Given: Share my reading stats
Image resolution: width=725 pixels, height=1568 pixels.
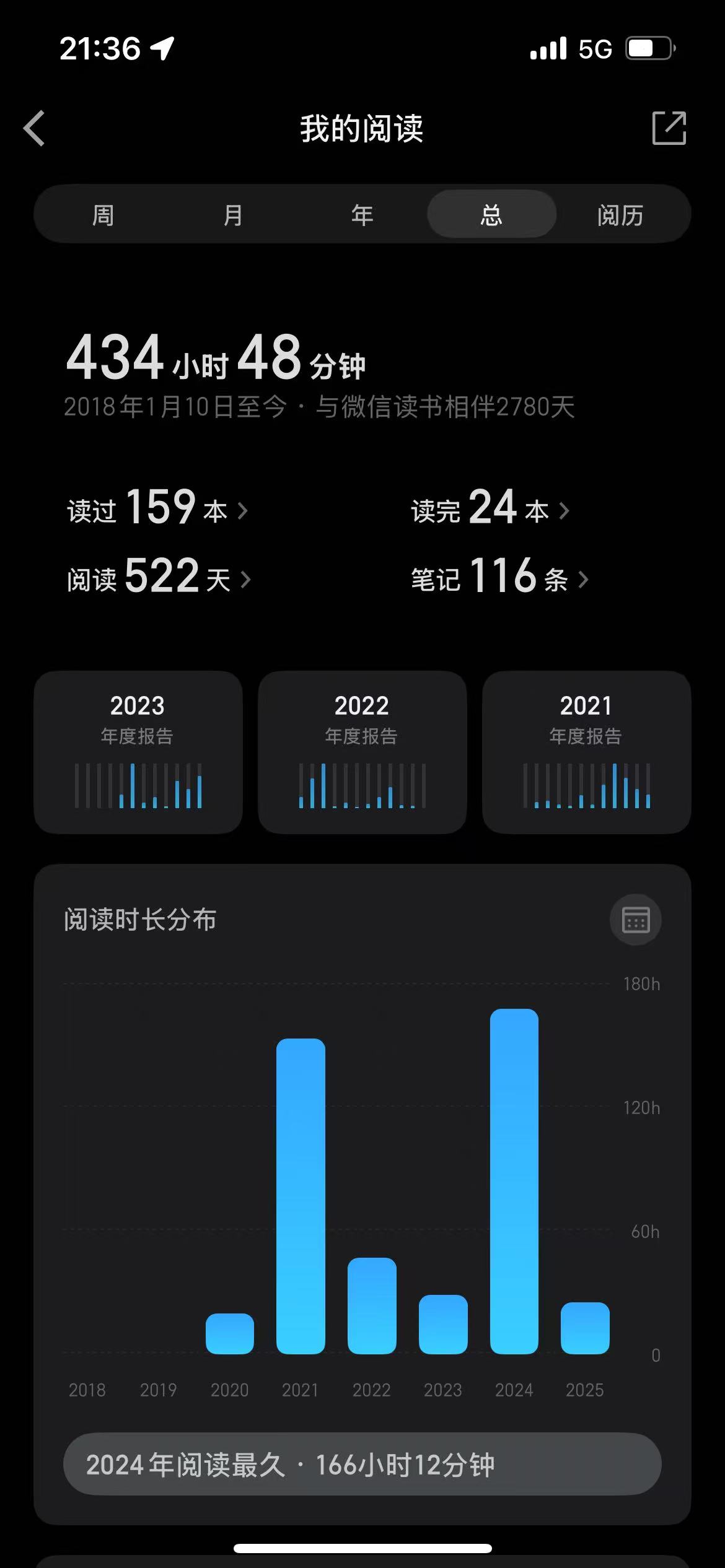Looking at the screenshot, I should coord(669,128).
